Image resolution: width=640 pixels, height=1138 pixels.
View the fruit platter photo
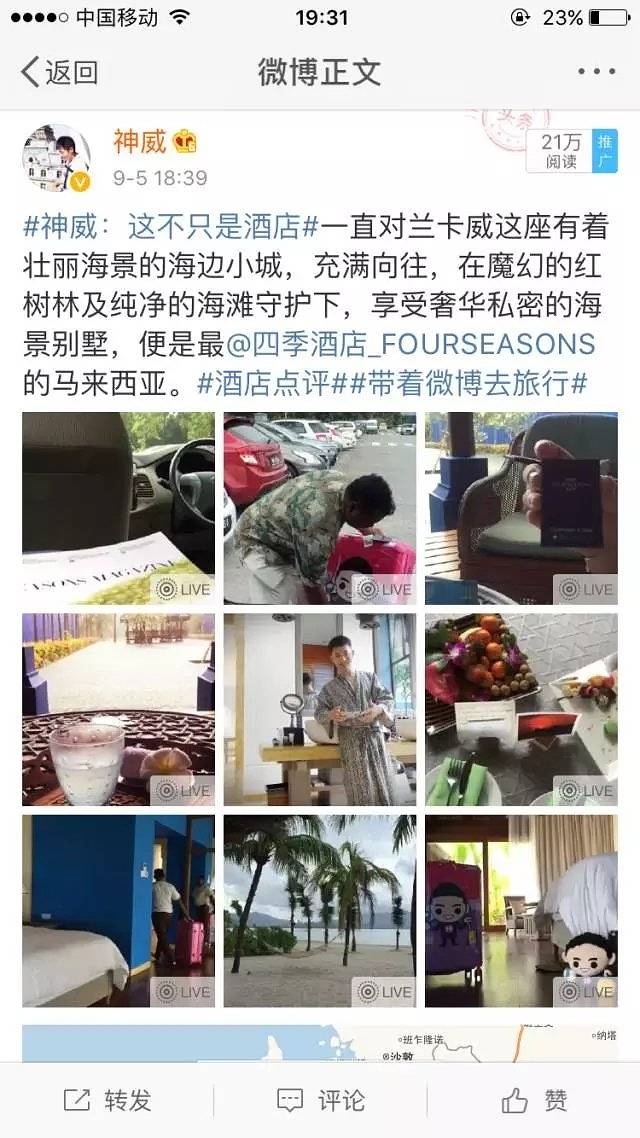[x=521, y=710]
